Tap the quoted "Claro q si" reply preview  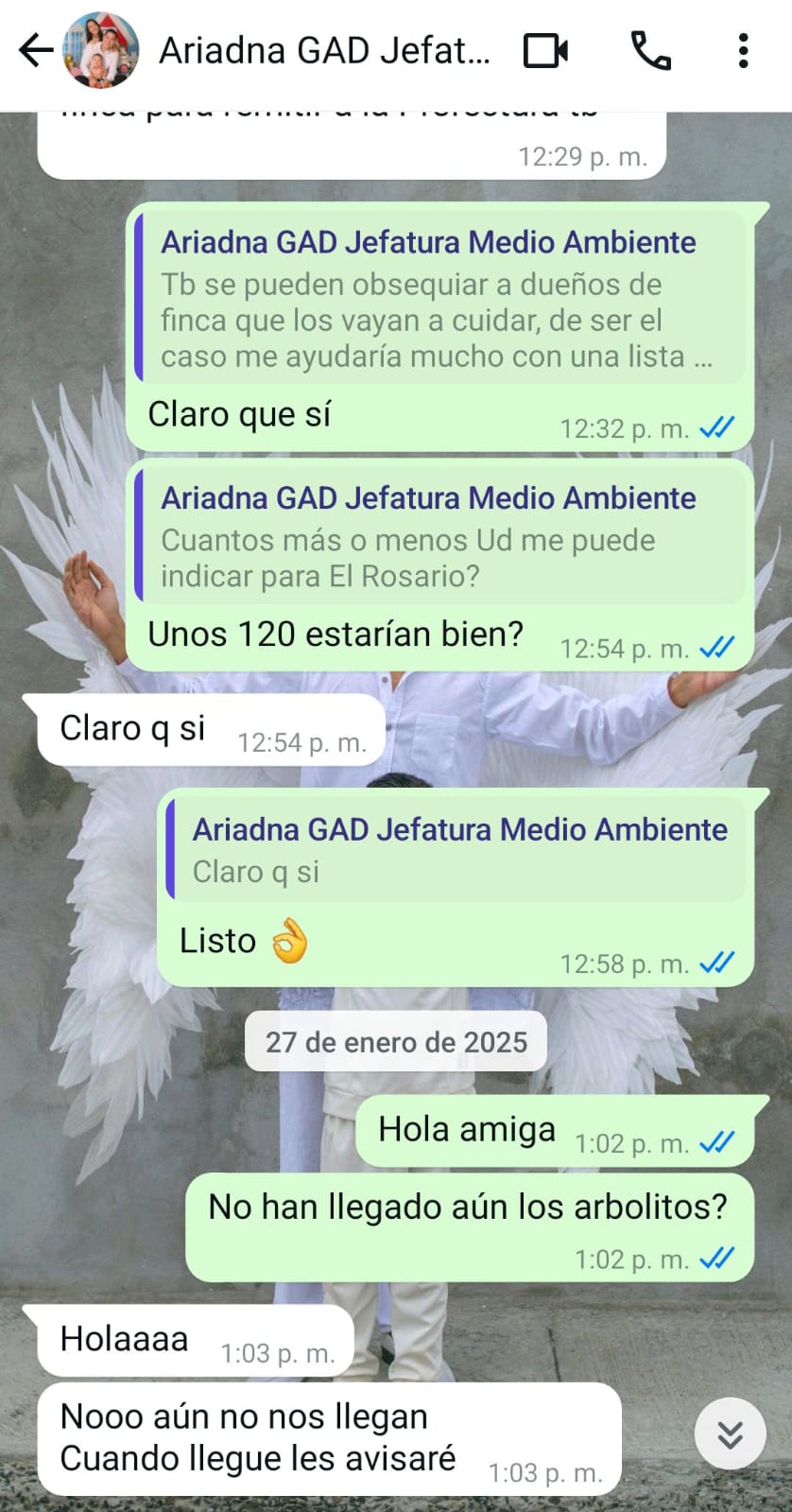click(455, 850)
